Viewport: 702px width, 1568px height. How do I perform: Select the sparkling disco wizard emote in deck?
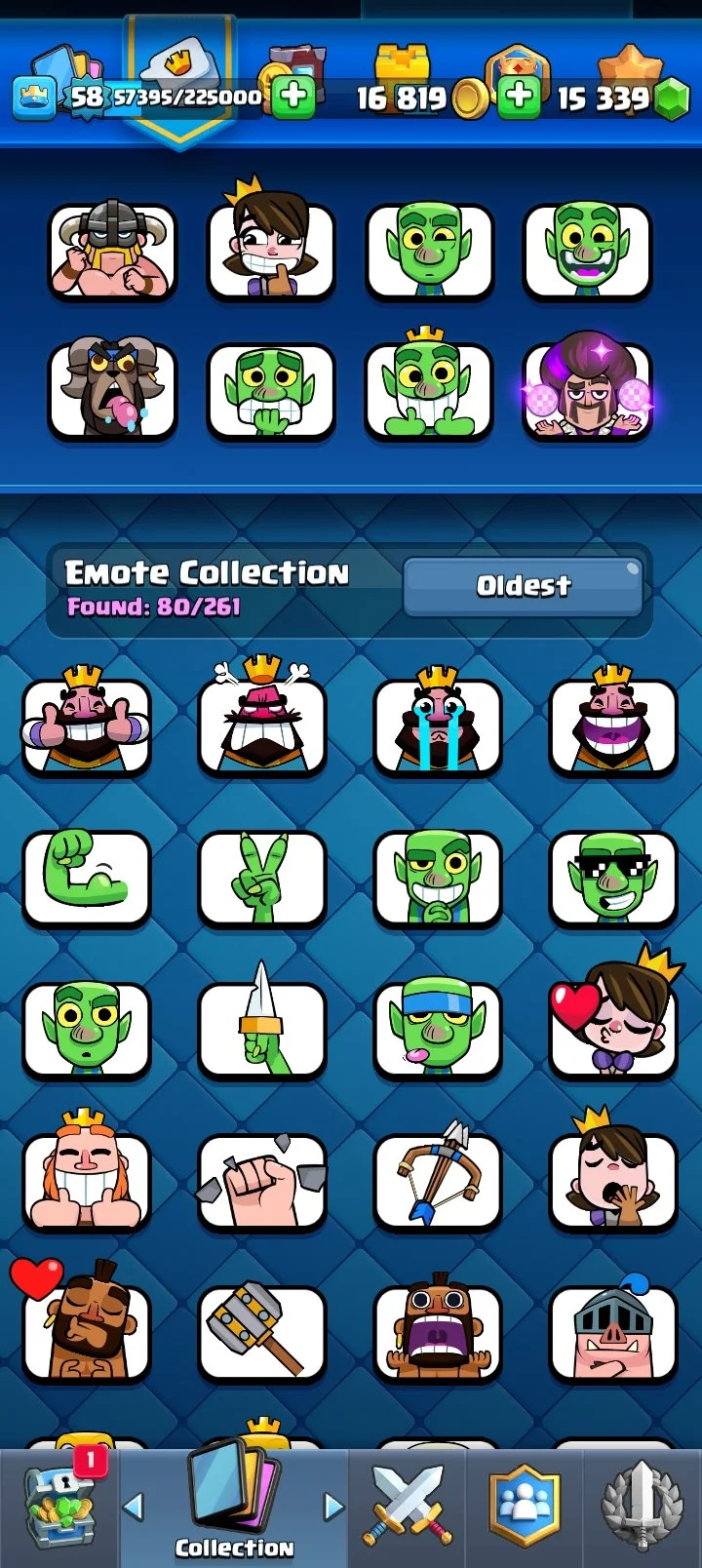click(587, 390)
